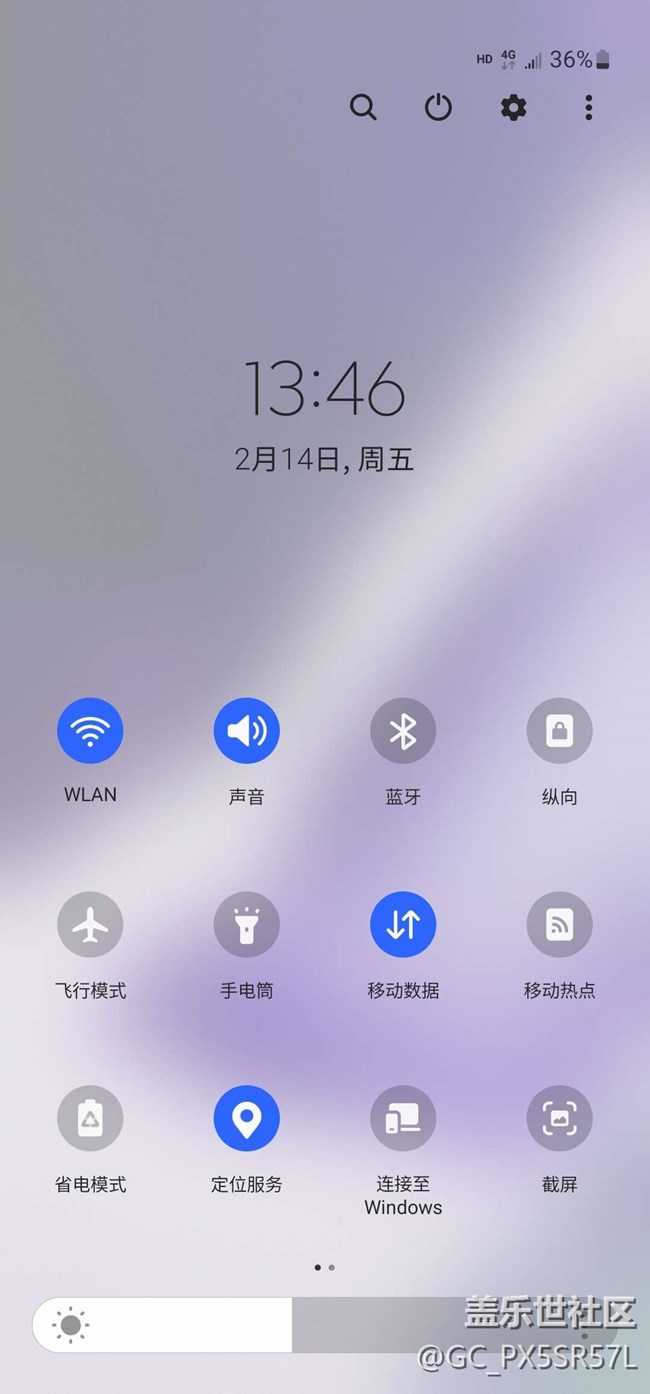Turn off 定位服务 location services
The height and width of the screenshot is (1394, 650).
click(x=247, y=1118)
